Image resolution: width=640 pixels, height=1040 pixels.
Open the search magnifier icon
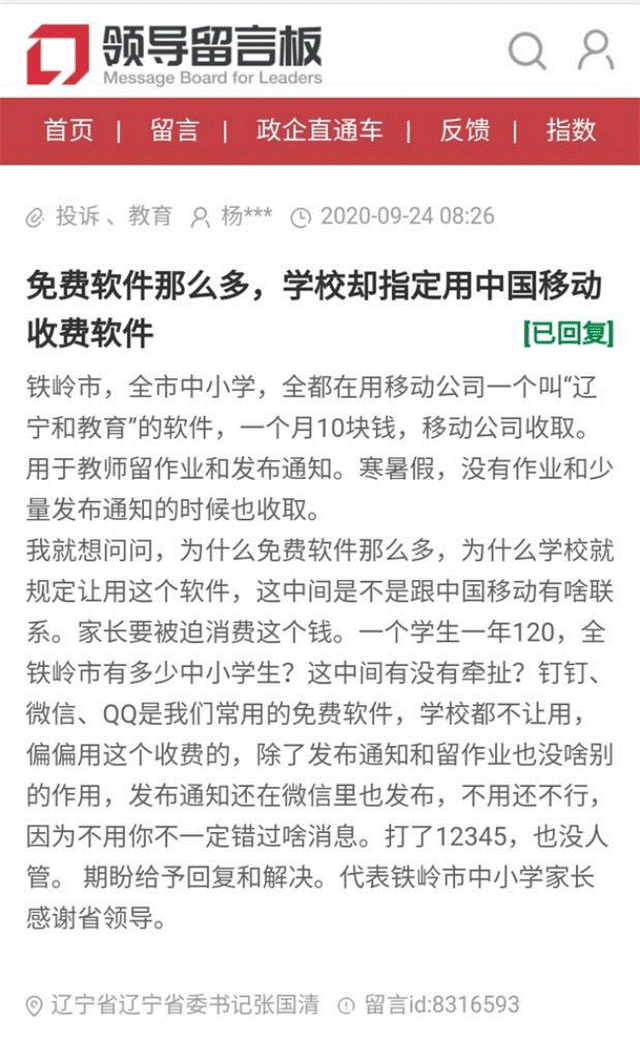point(527,50)
